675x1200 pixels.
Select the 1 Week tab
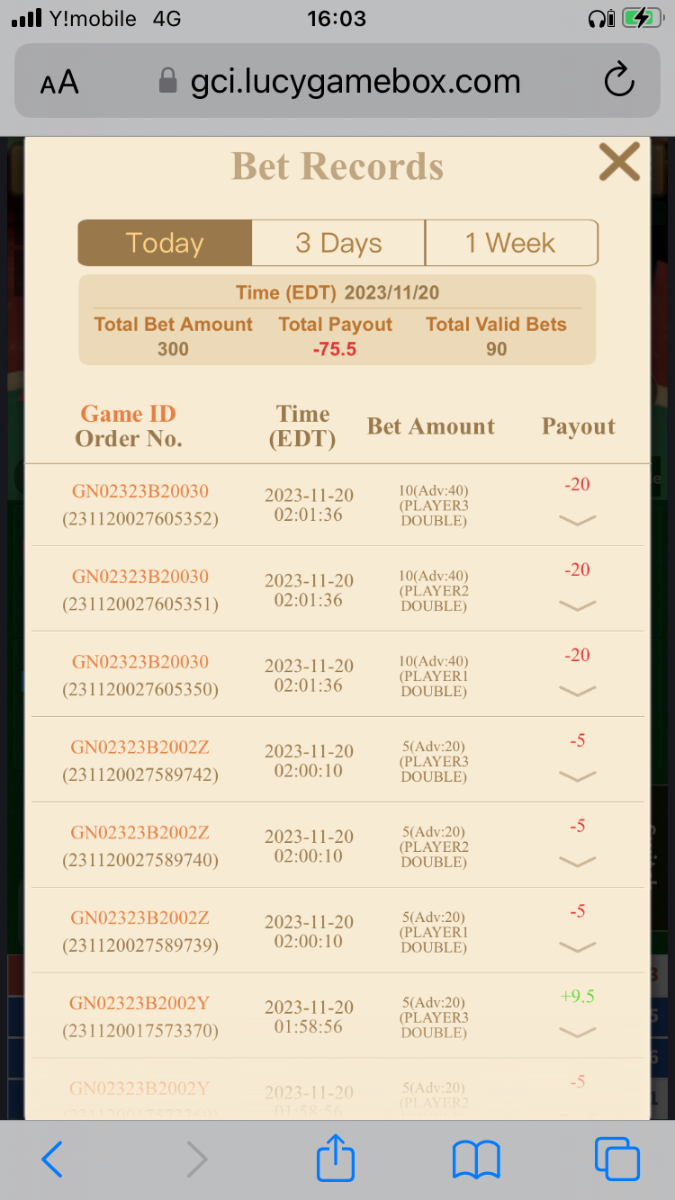click(511, 243)
